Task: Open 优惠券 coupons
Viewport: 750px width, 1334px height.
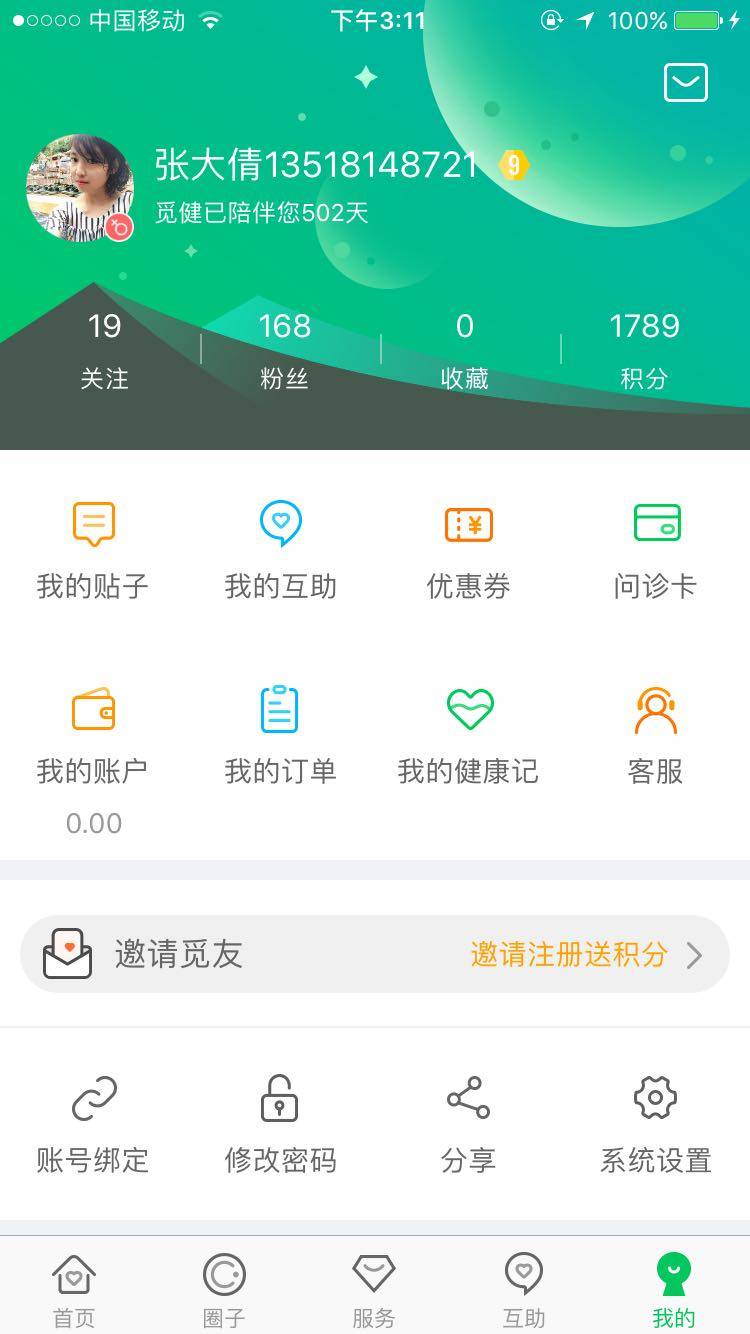Action: pyautogui.click(x=468, y=550)
